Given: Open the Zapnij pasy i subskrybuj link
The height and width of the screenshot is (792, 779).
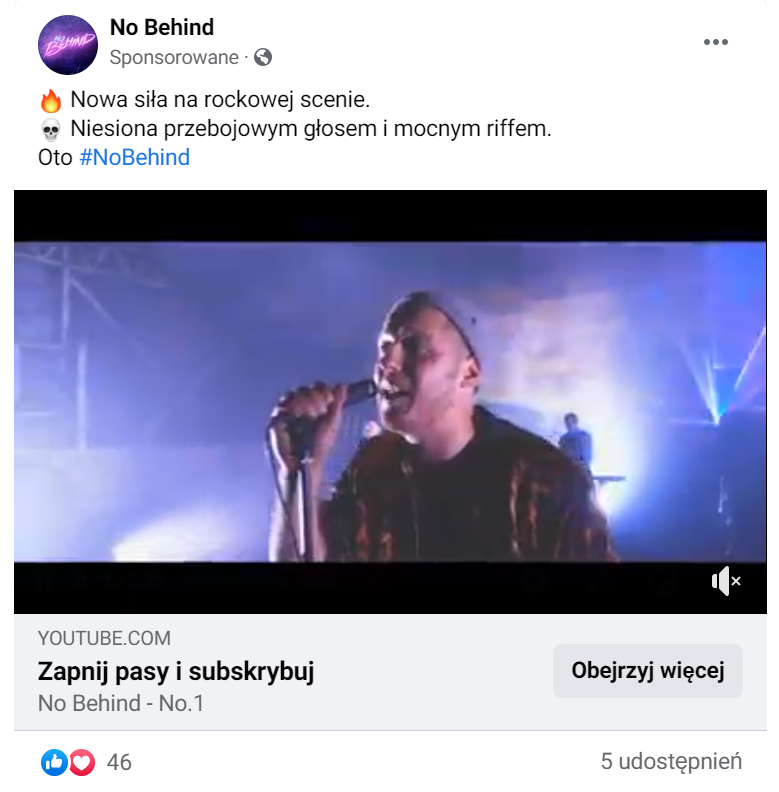Looking at the screenshot, I should point(176,671).
